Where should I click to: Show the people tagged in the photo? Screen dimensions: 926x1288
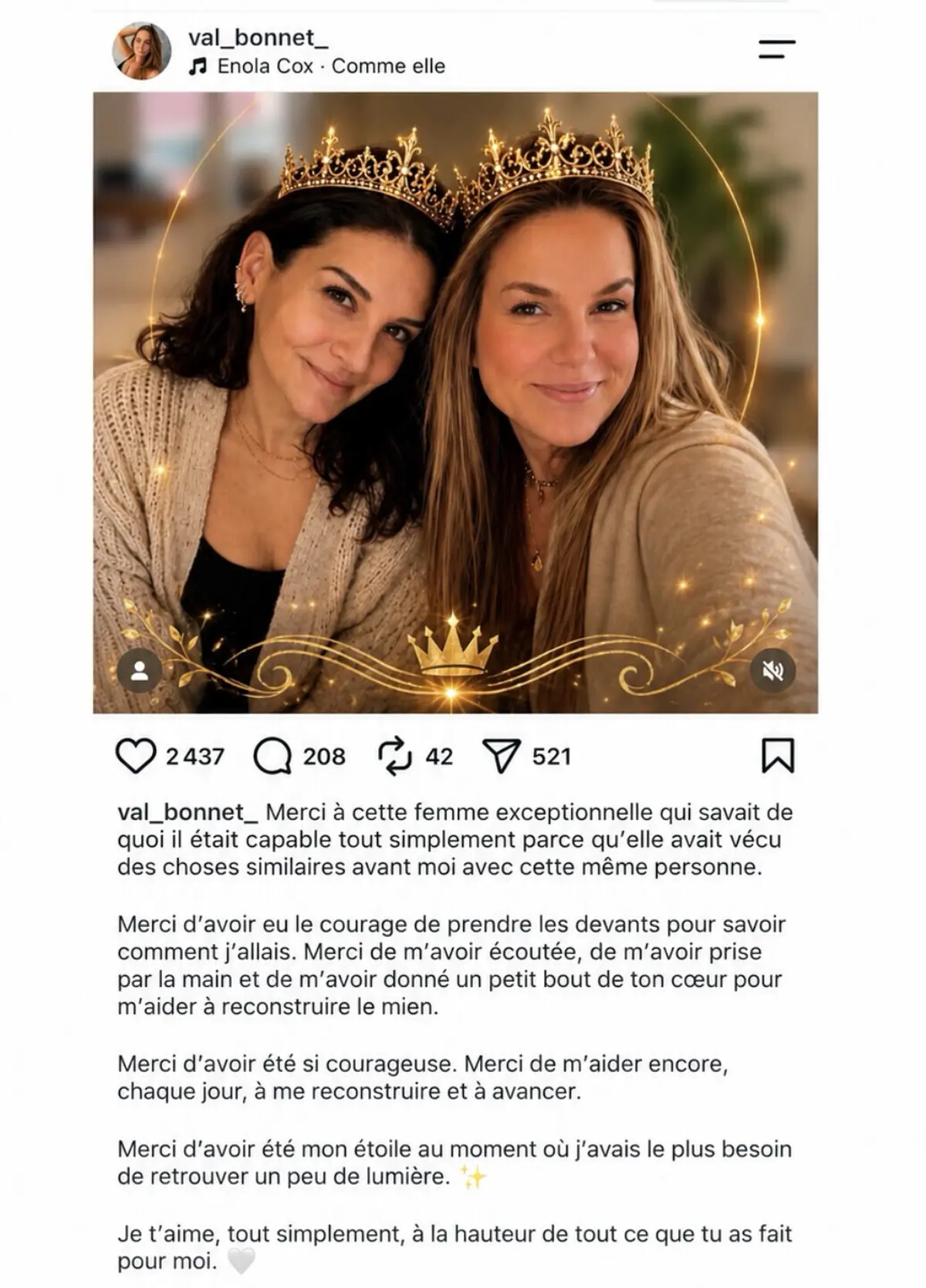click(140, 671)
